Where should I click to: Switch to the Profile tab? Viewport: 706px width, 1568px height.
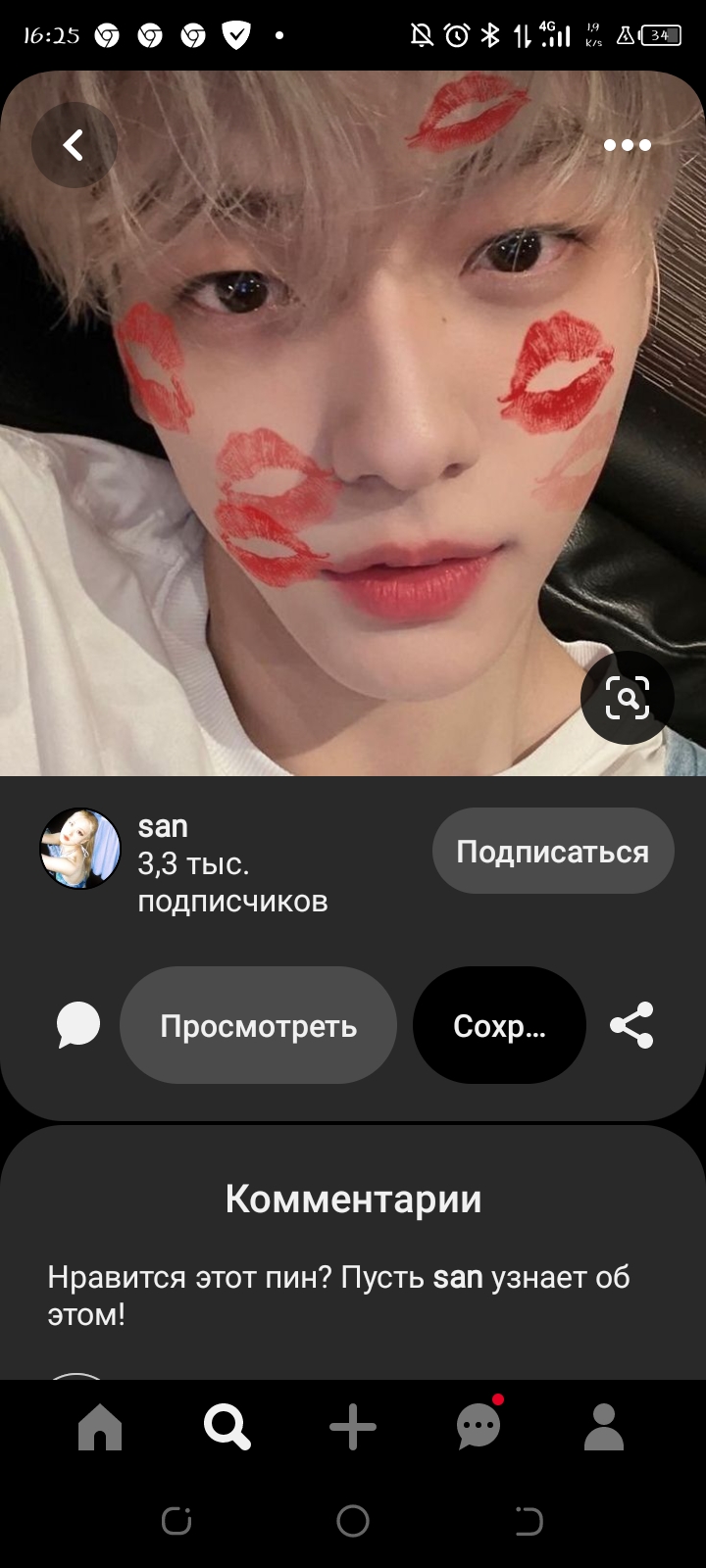point(604,1427)
